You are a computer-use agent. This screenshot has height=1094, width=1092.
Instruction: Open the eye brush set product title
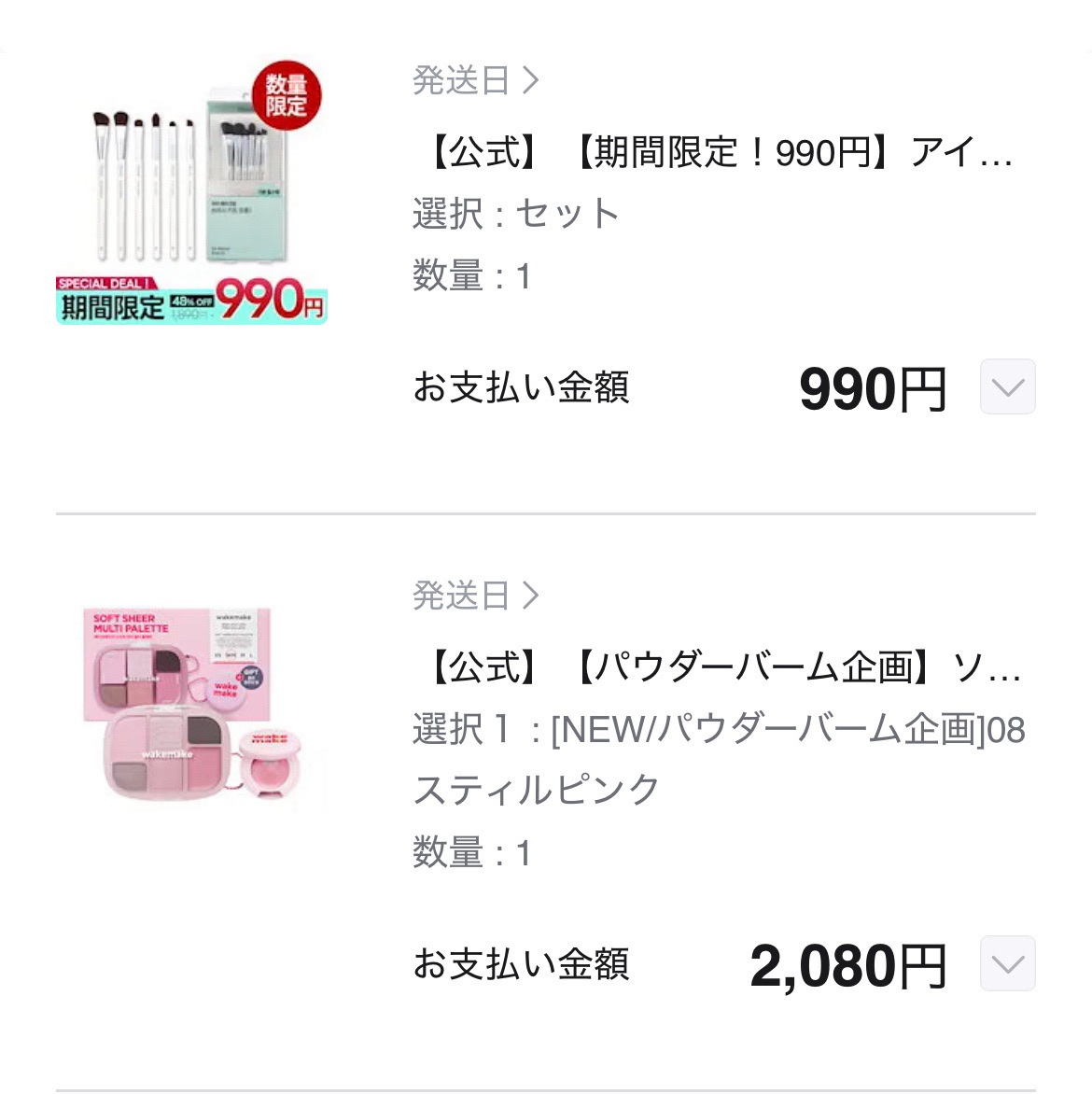(x=719, y=152)
